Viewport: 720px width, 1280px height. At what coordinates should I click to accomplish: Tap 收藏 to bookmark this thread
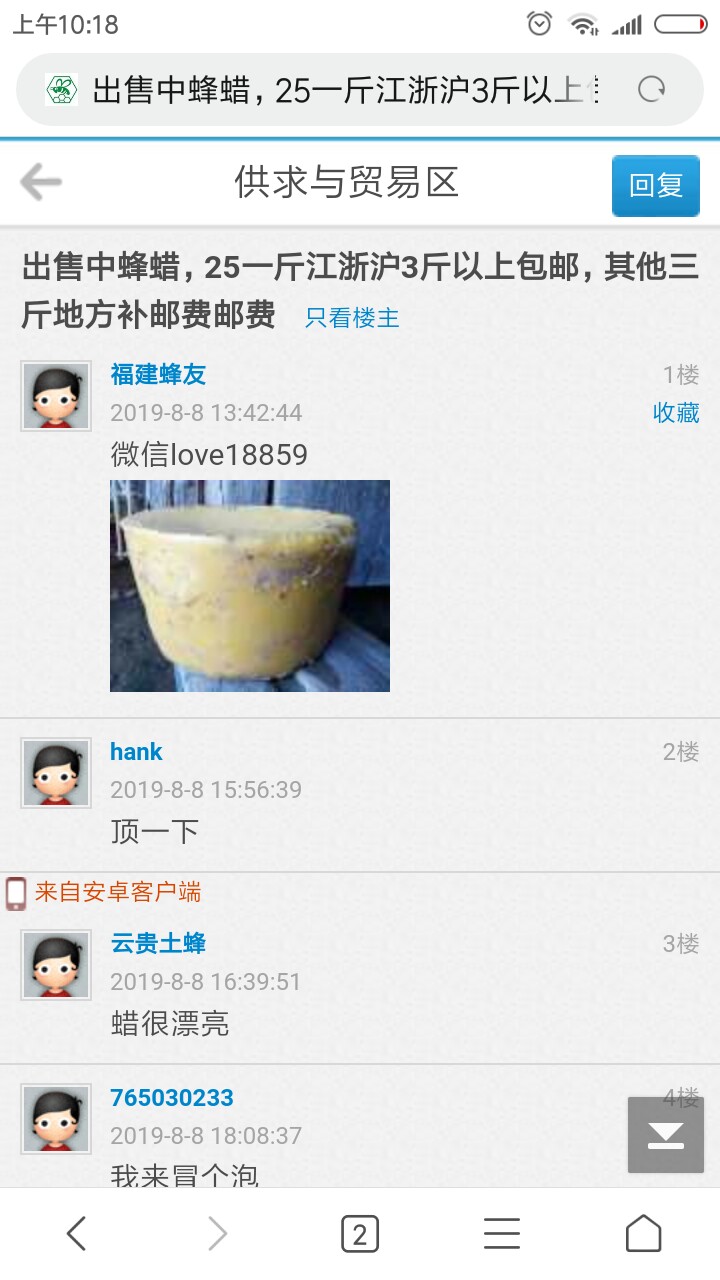(x=676, y=412)
